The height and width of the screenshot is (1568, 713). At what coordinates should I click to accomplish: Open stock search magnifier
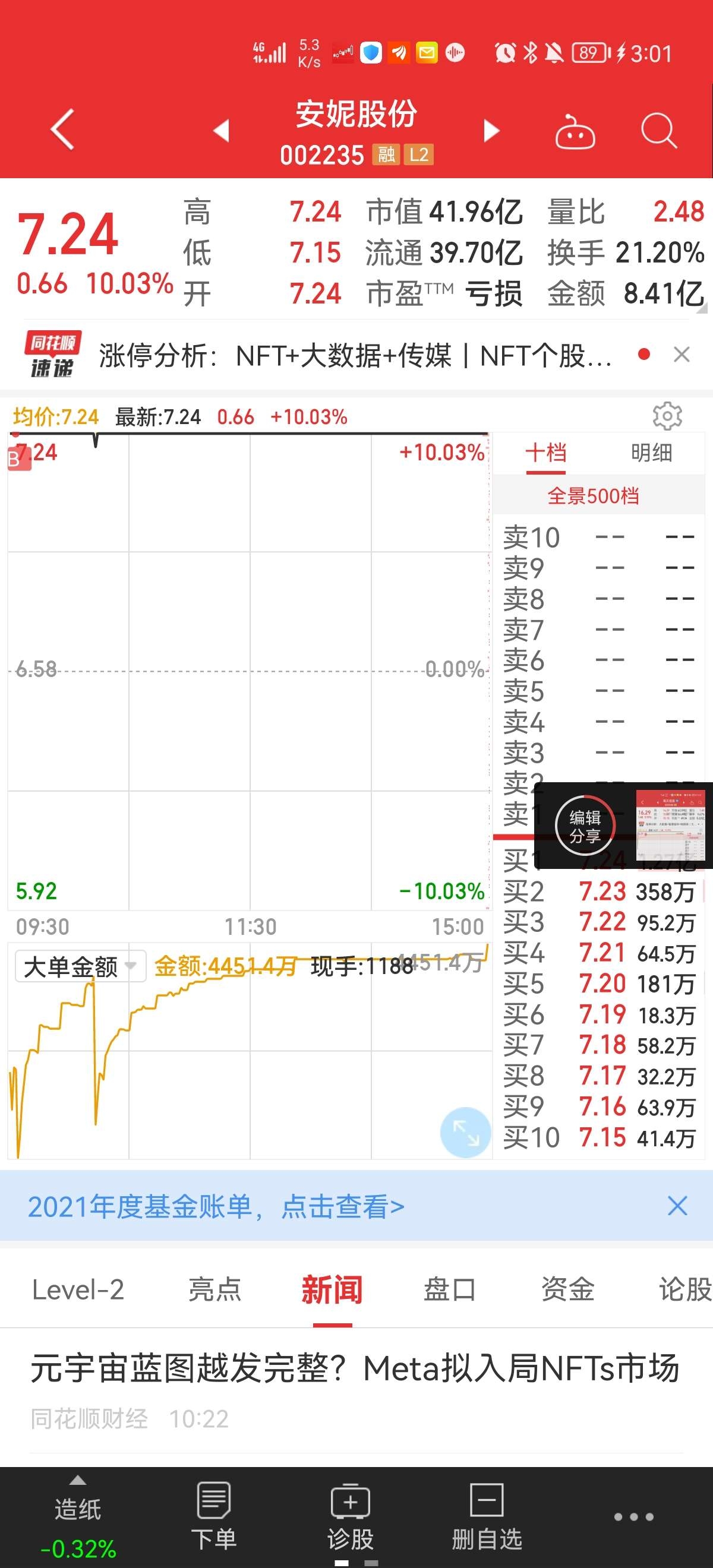[x=658, y=130]
